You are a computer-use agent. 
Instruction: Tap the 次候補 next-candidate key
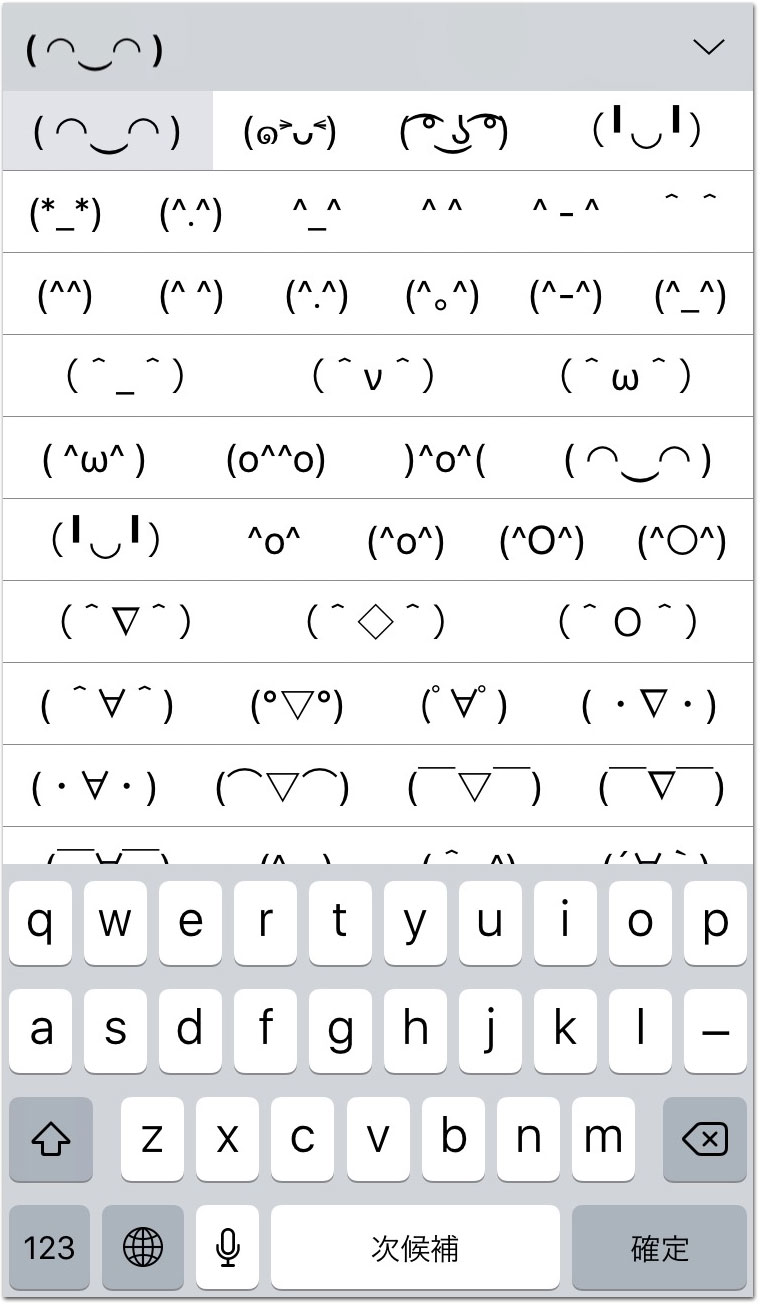[417, 1247]
